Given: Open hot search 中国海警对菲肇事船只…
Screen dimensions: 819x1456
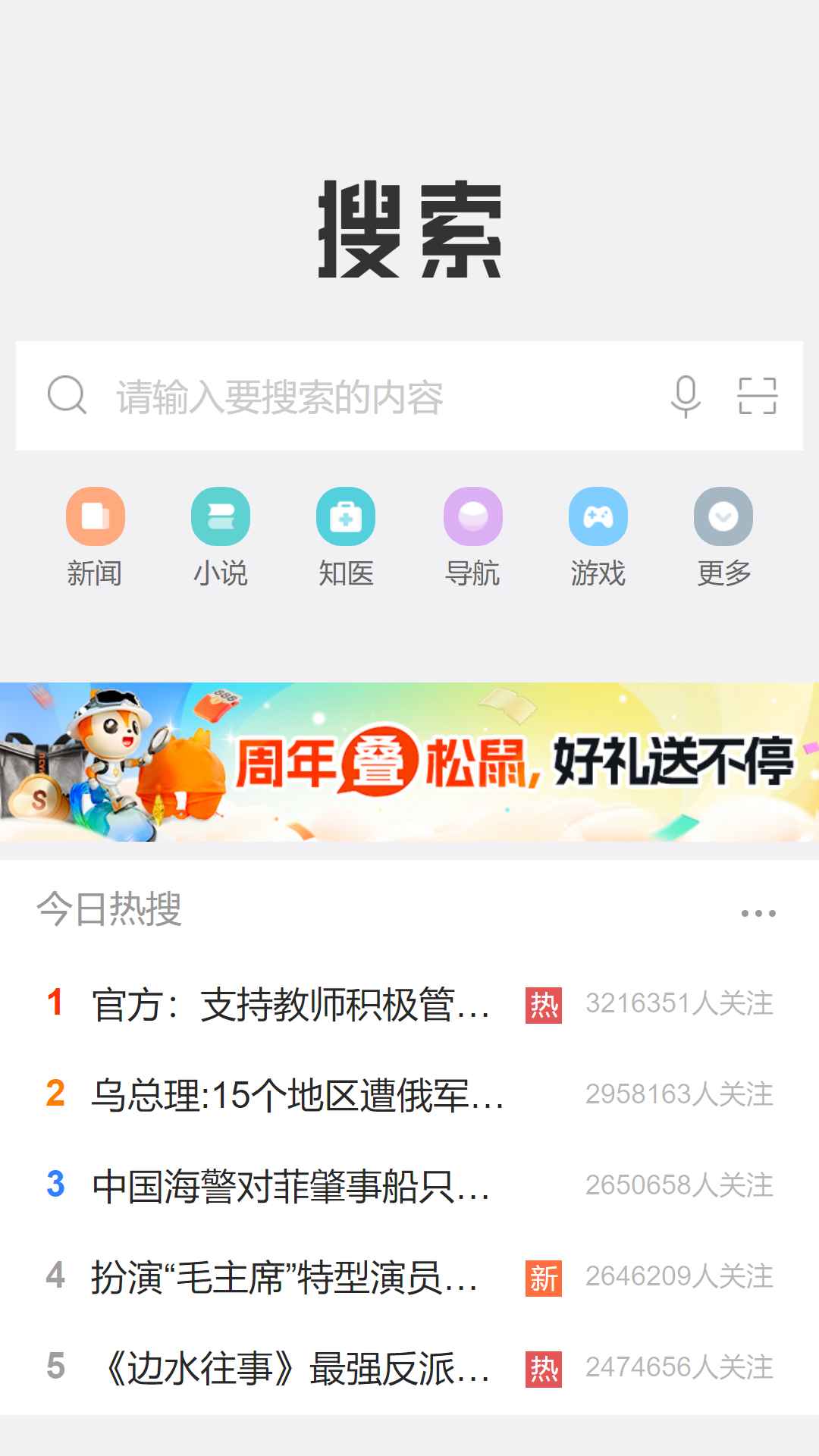Looking at the screenshot, I should click(x=292, y=1186).
